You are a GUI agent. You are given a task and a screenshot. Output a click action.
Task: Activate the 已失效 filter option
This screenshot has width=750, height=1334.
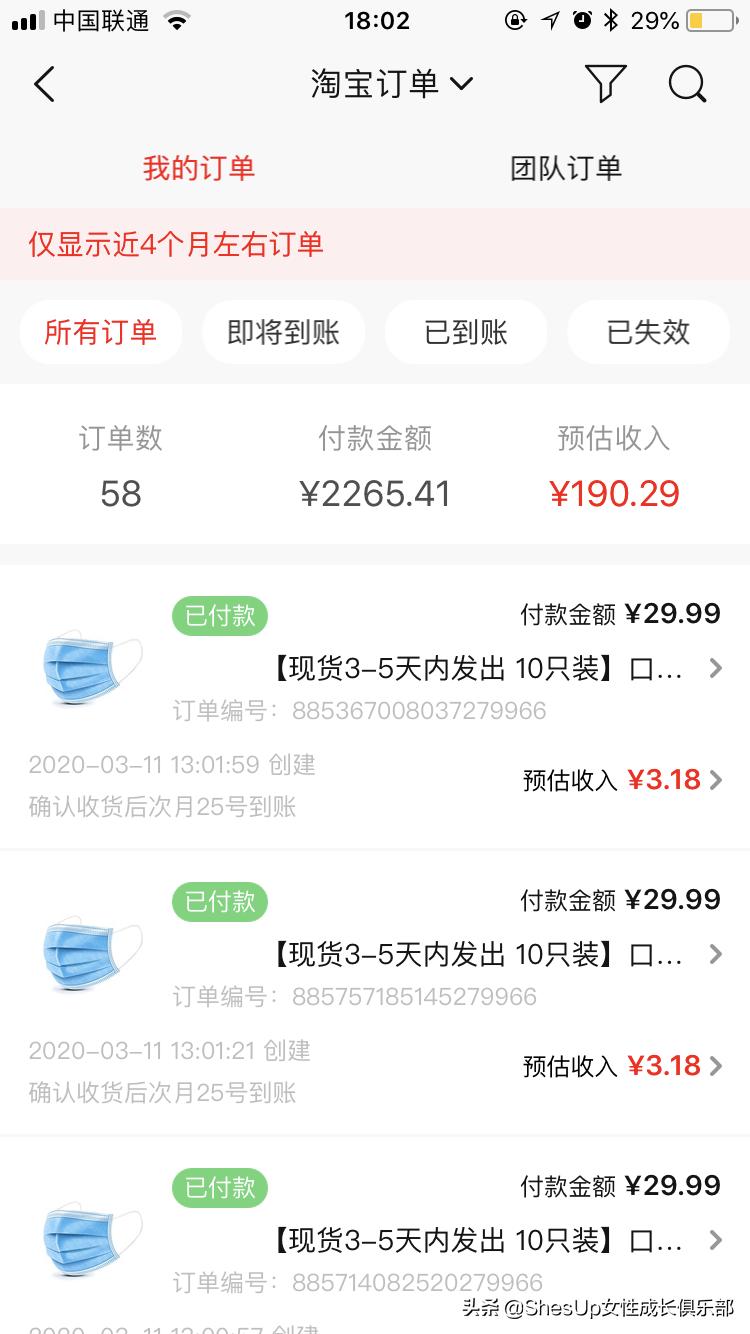tap(648, 331)
